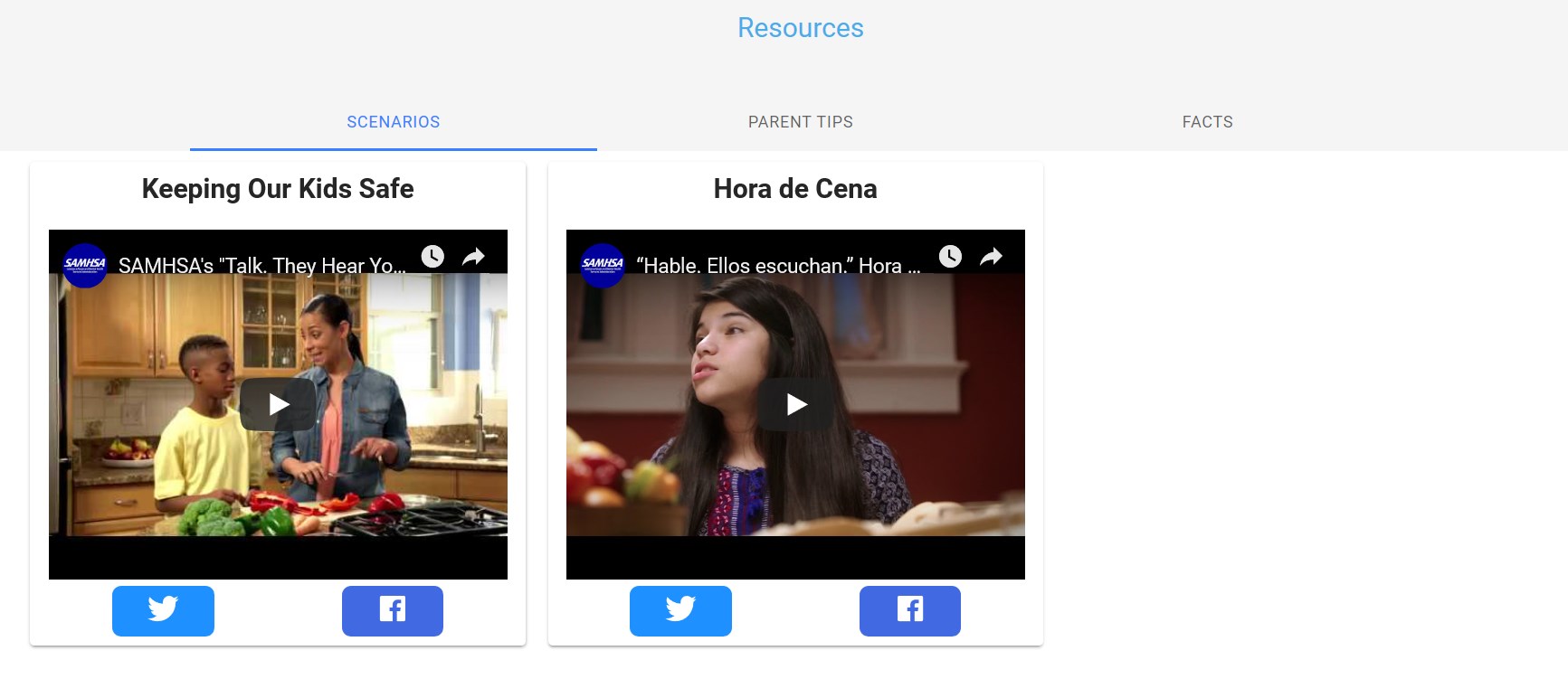Switch to the Parent Tips tab
The height and width of the screenshot is (679, 1568).
[x=800, y=122]
